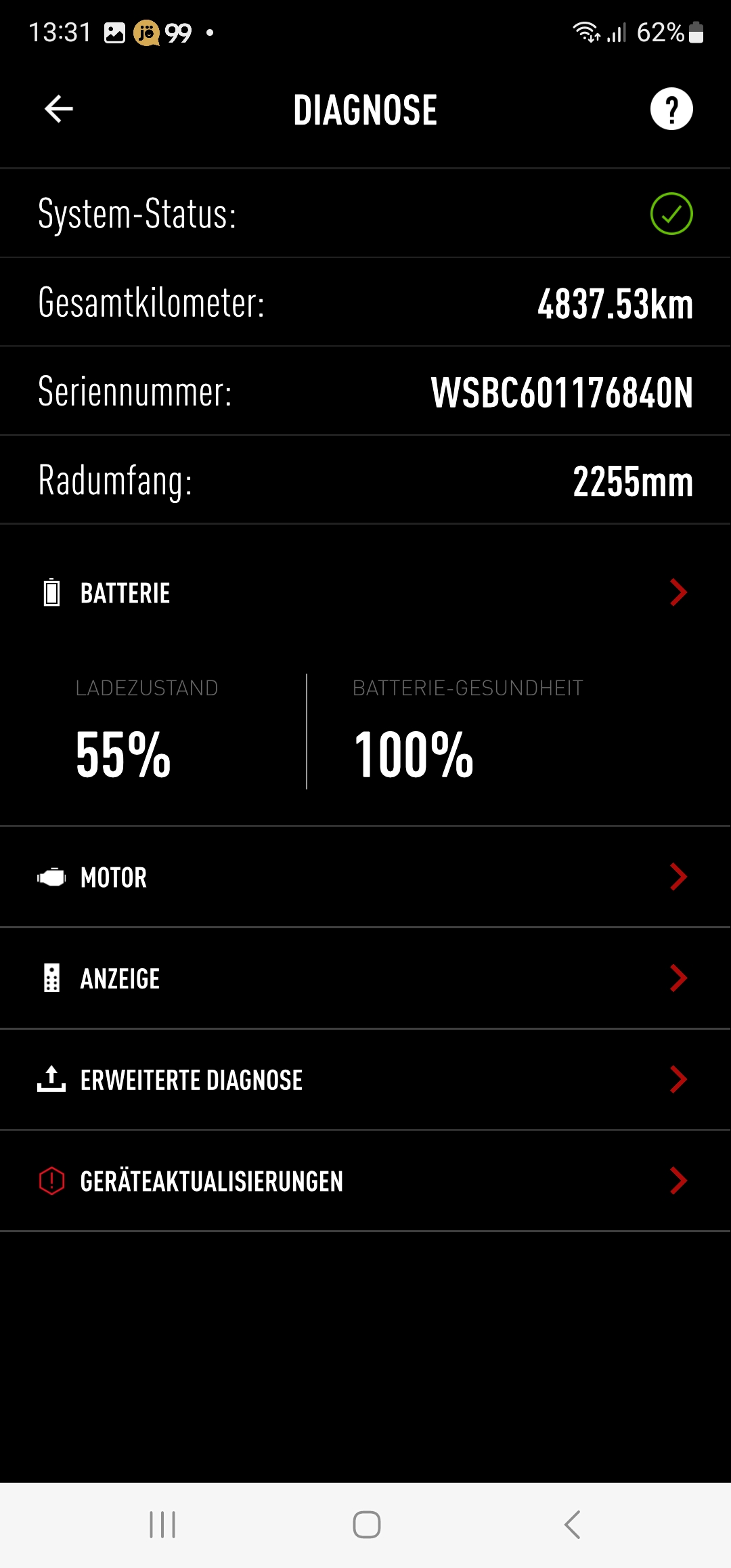Open the help question mark icon
The image size is (731, 1568).
click(671, 109)
